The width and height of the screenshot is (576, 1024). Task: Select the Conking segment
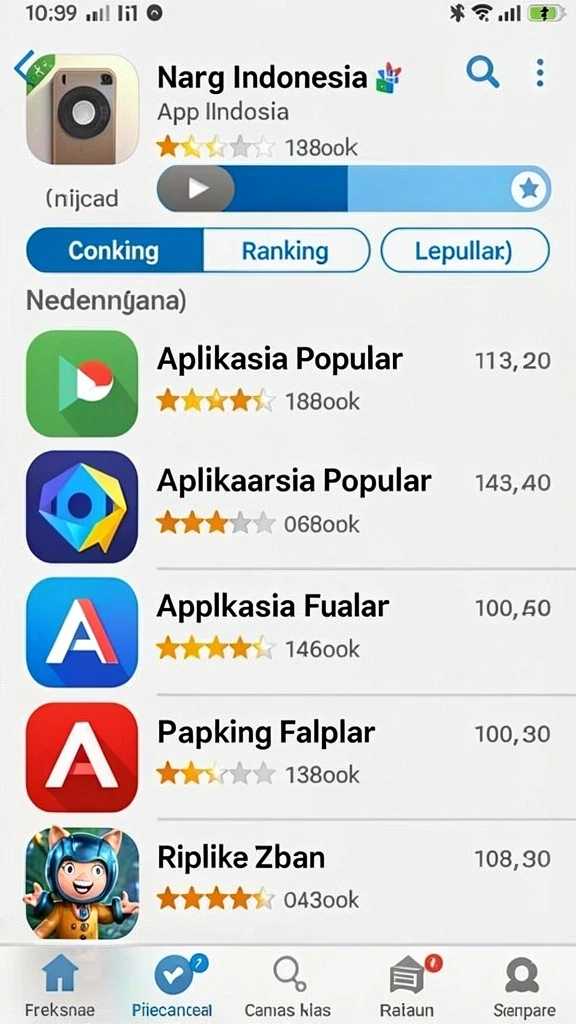pyautogui.click(x=114, y=250)
